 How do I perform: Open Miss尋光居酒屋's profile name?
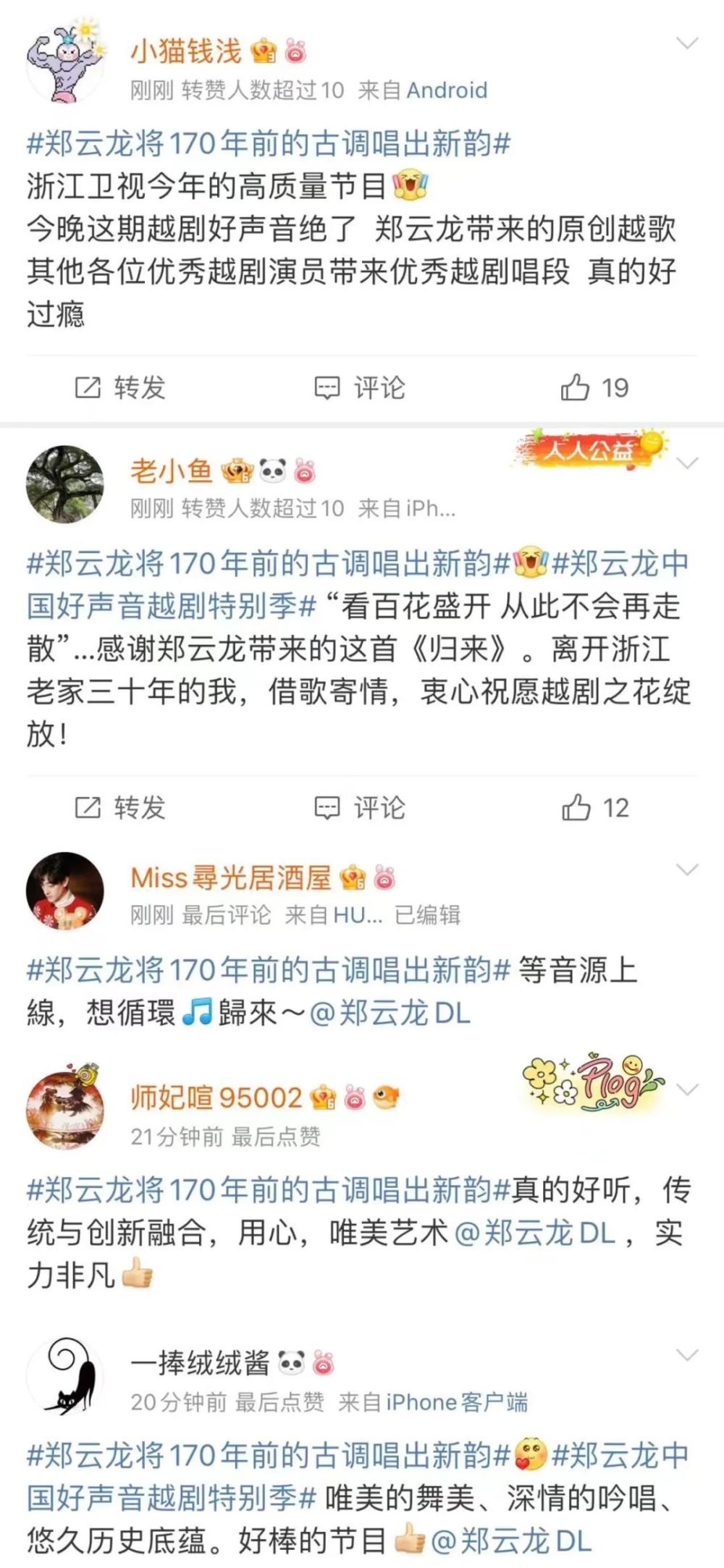231,877
